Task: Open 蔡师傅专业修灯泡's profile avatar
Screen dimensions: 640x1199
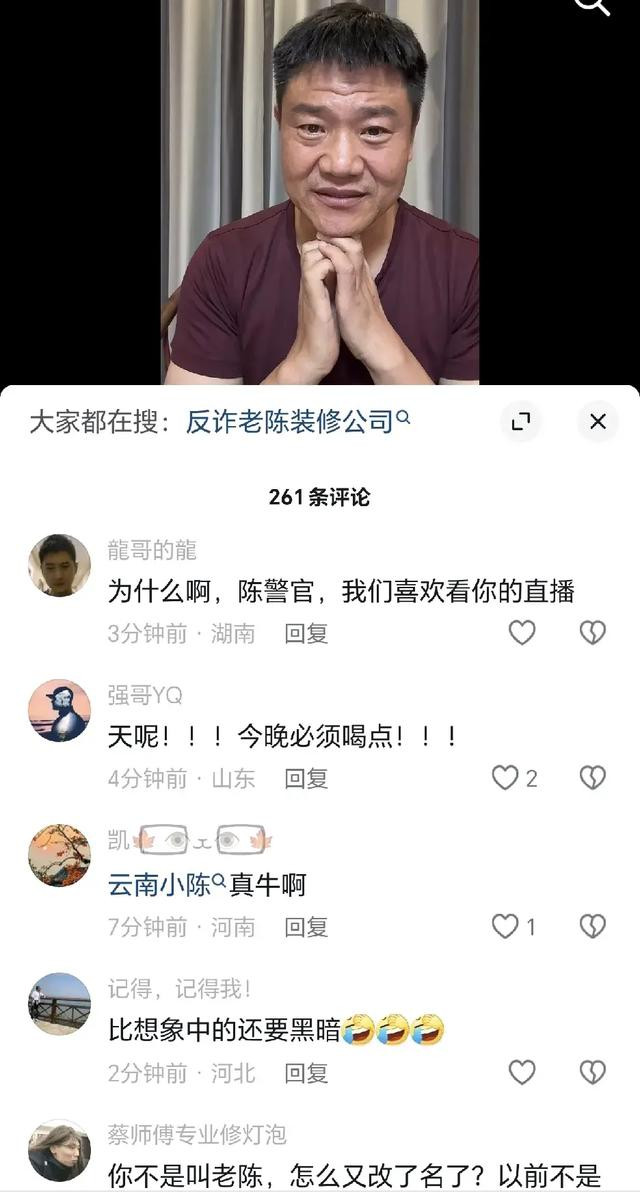Action: coord(60,1151)
